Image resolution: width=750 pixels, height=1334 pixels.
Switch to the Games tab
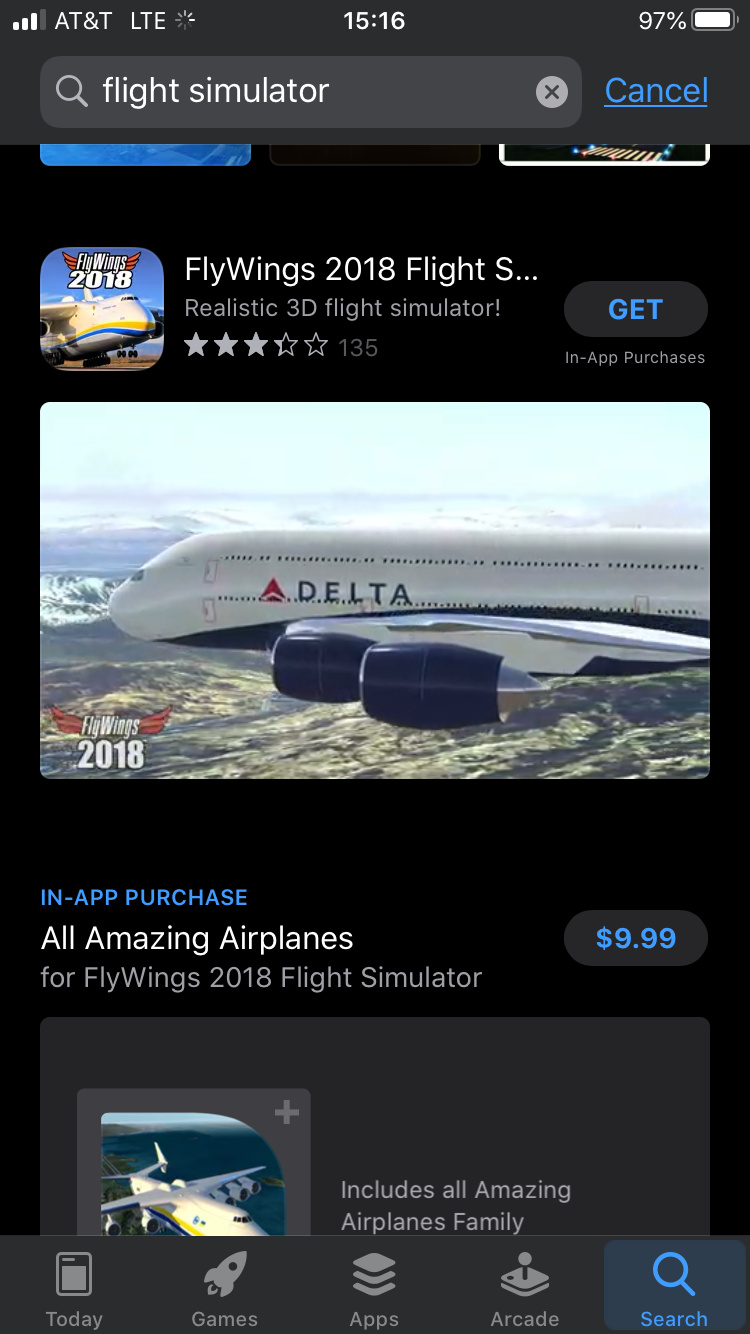click(224, 1288)
